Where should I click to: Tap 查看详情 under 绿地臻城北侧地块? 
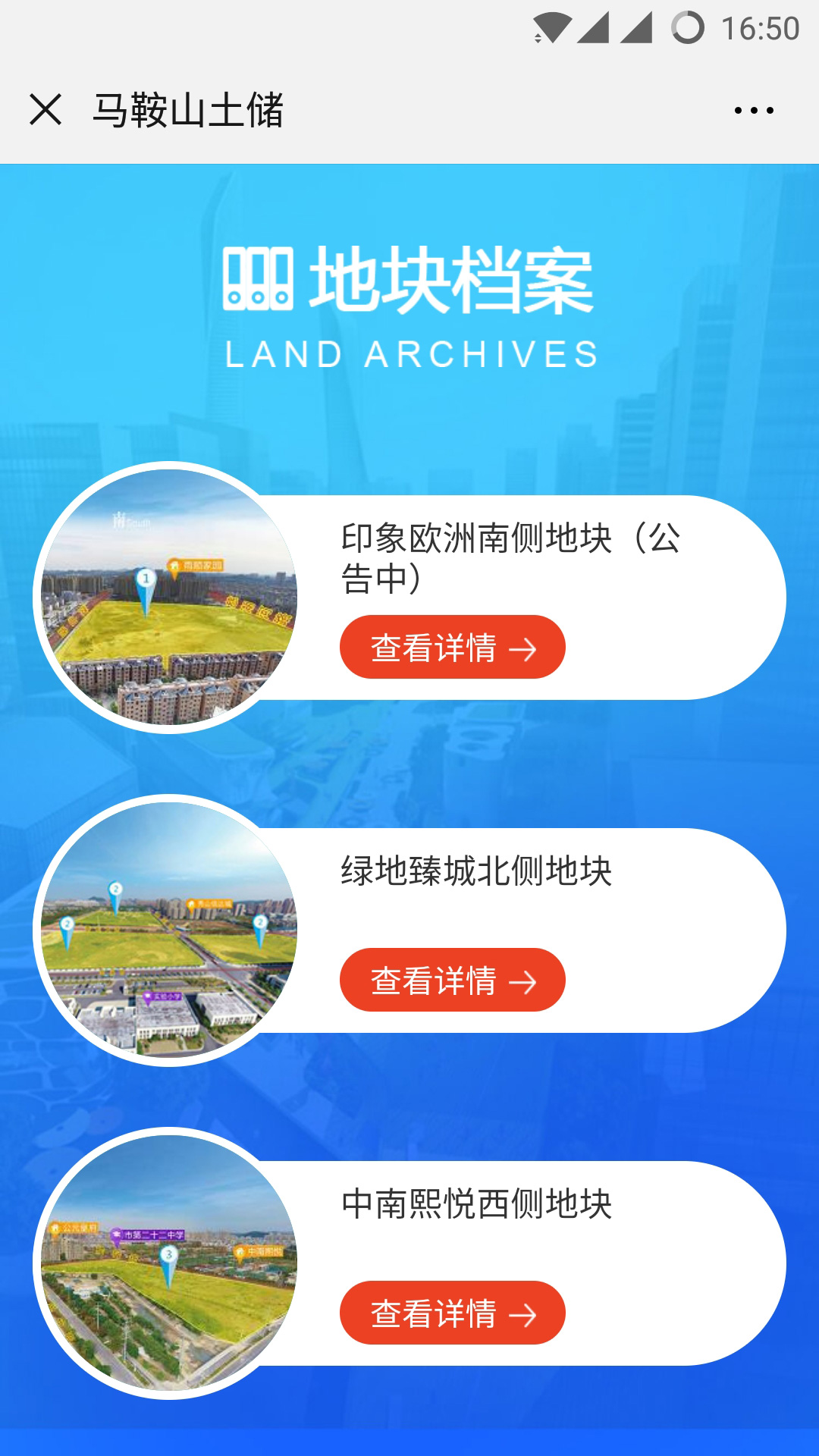pyautogui.click(x=452, y=980)
